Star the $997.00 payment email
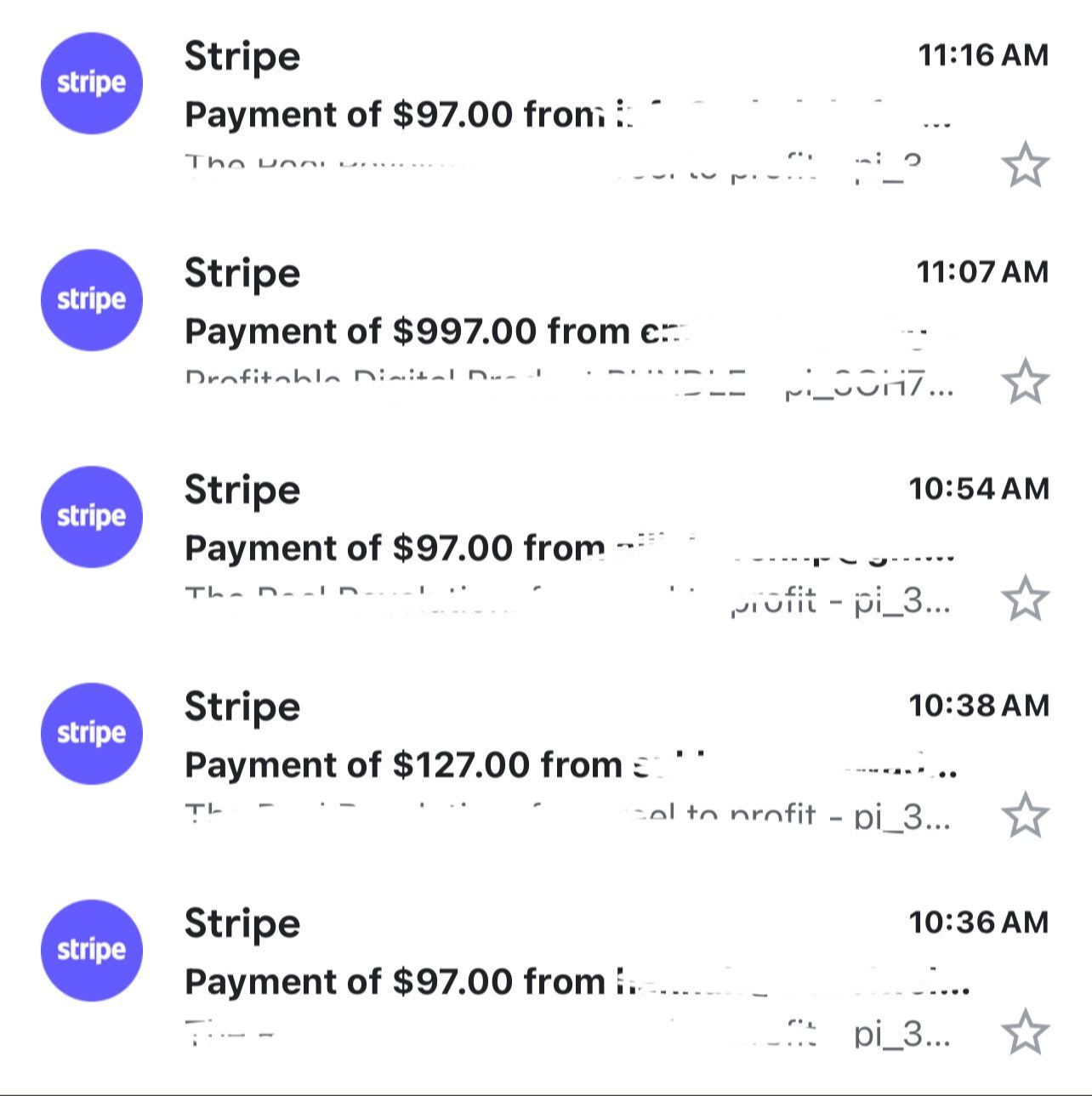The image size is (1092, 1096). [x=1025, y=382]
